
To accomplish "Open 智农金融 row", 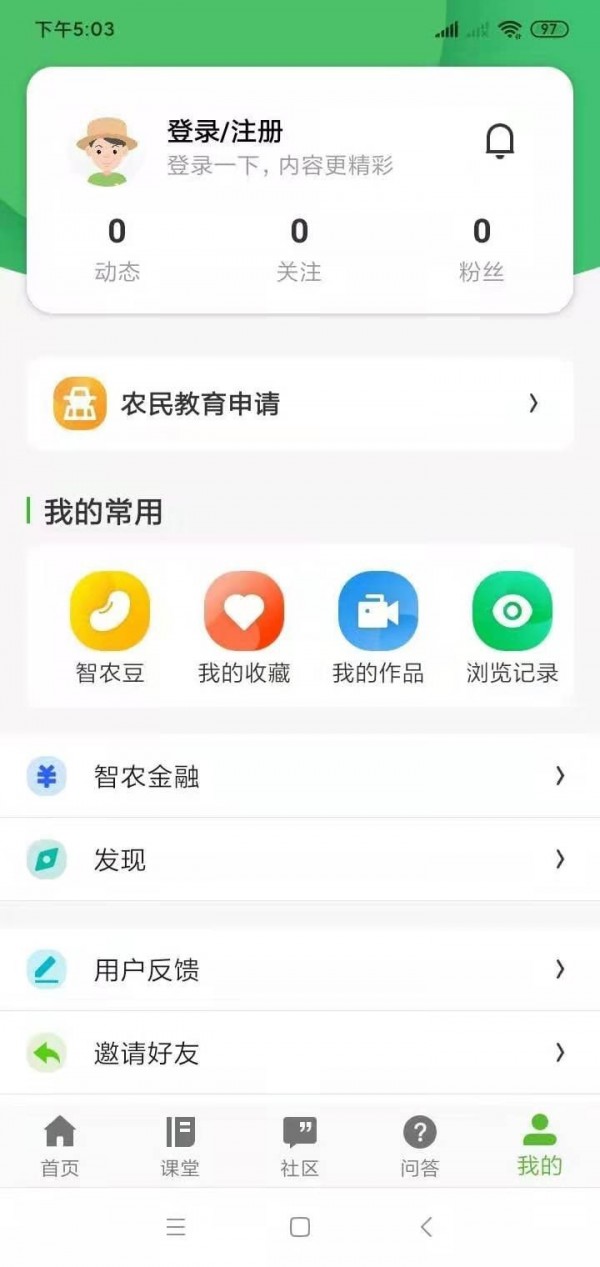I will coord(300,776).
